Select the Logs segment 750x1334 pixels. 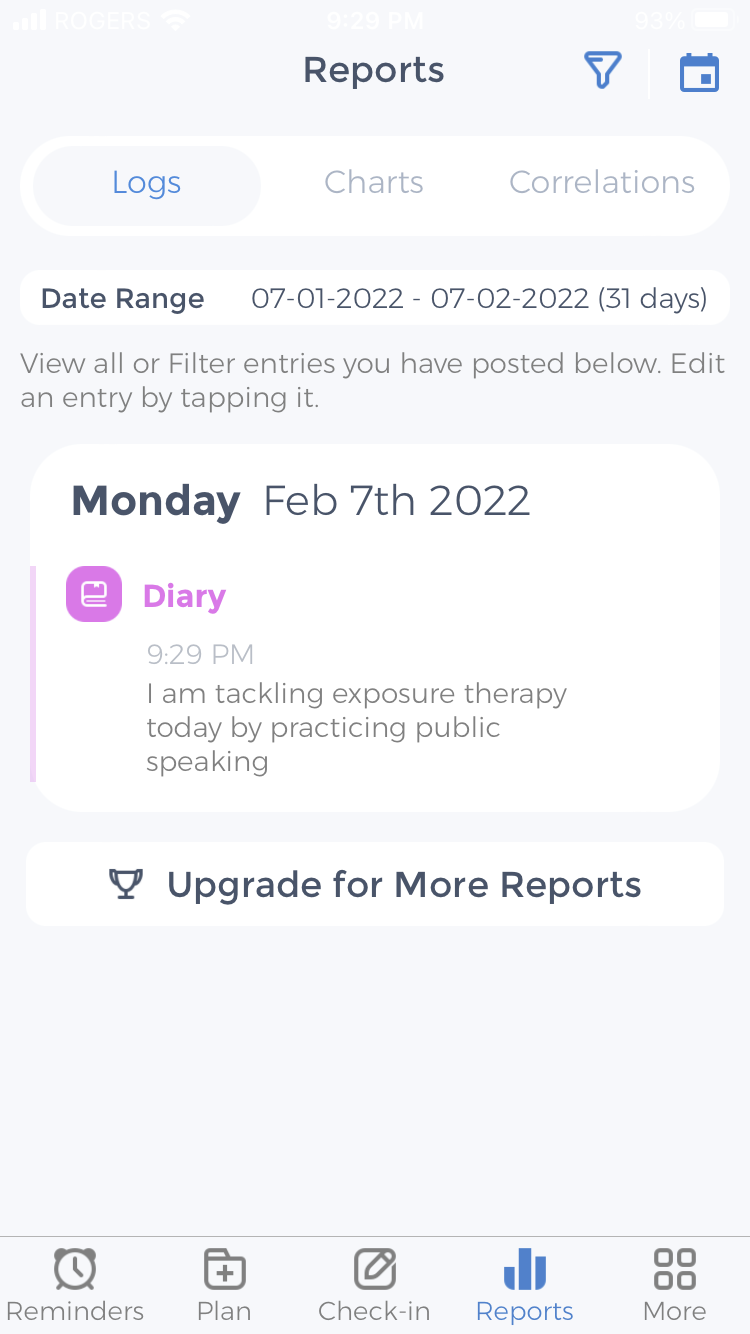(147, 184)
